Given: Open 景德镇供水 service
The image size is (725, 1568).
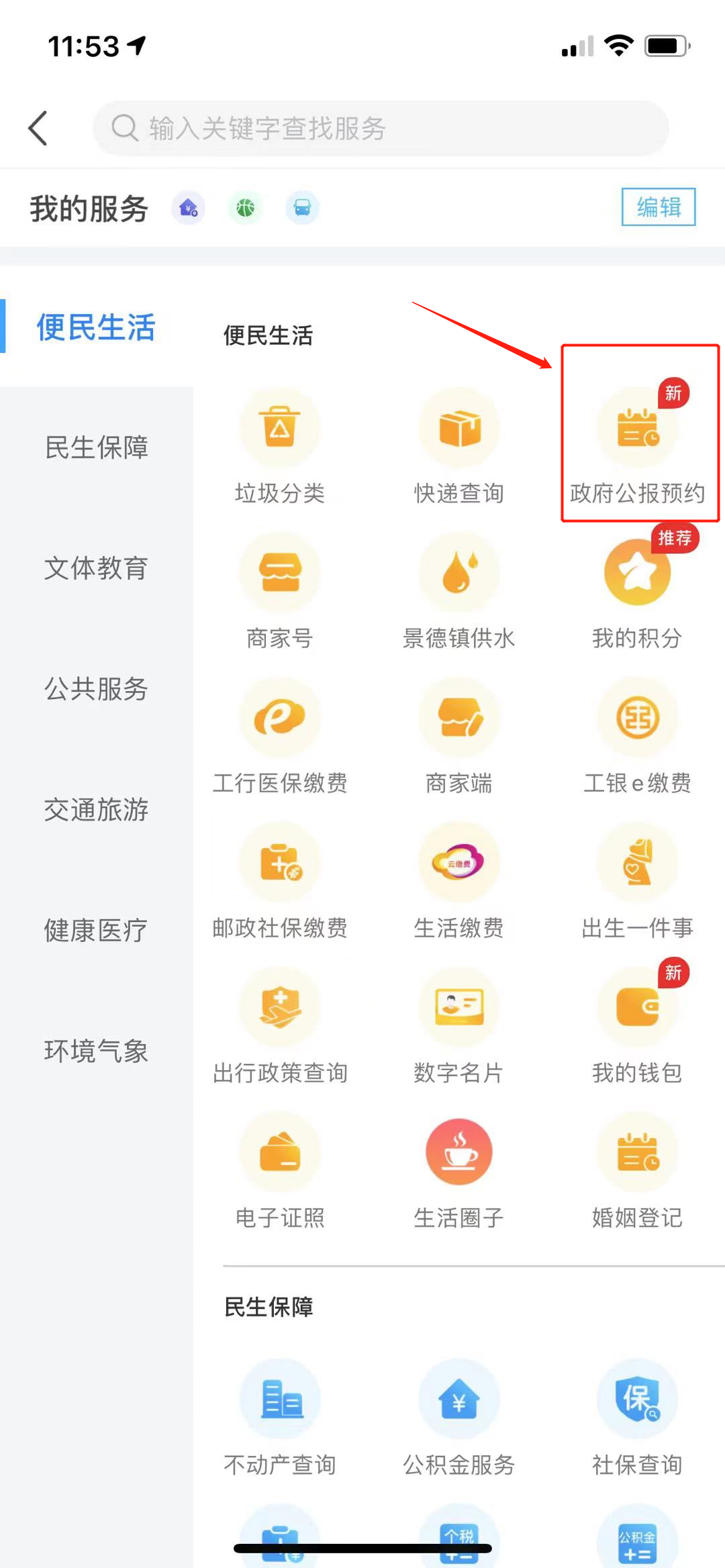Looking at the screenshot, I should coord(459,592).
